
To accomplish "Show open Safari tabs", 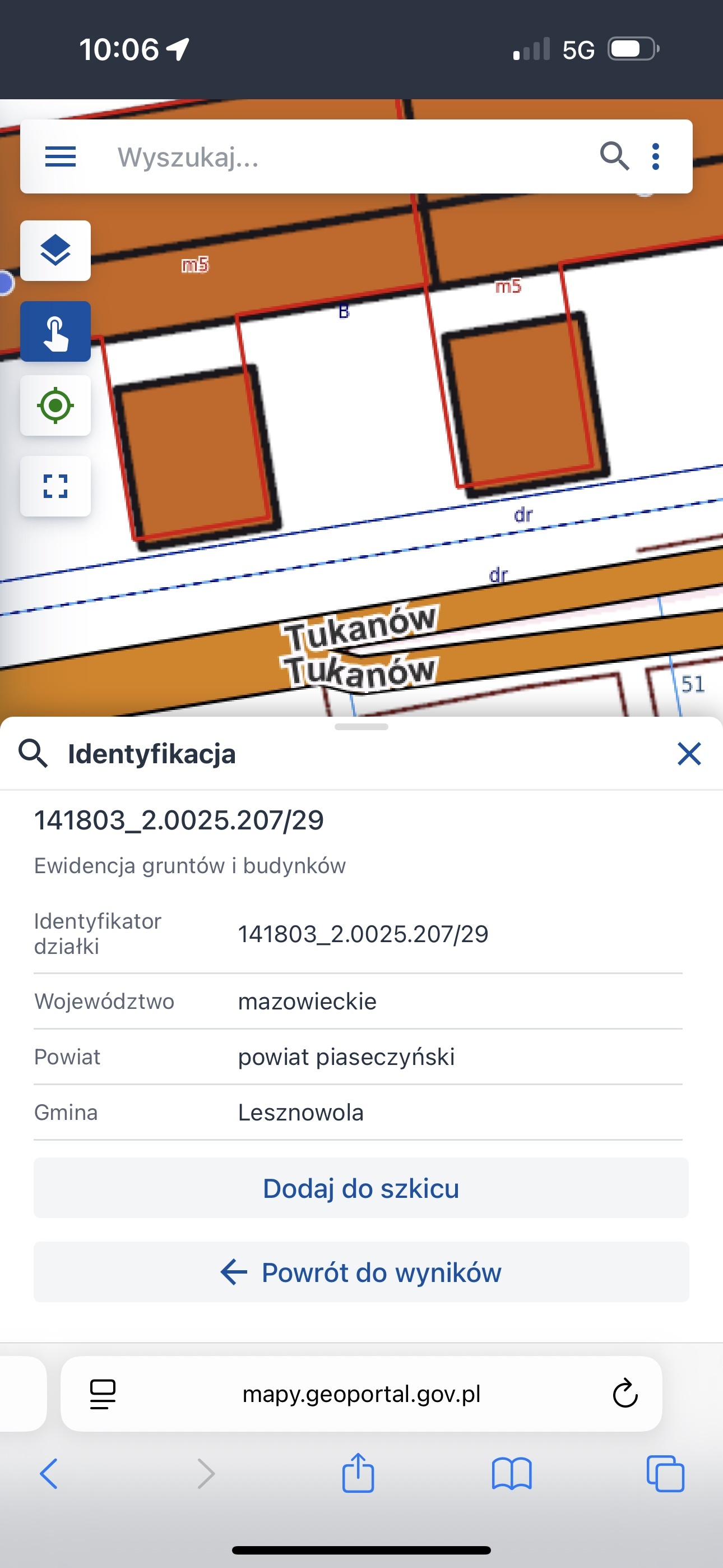I will point(665,1474).
